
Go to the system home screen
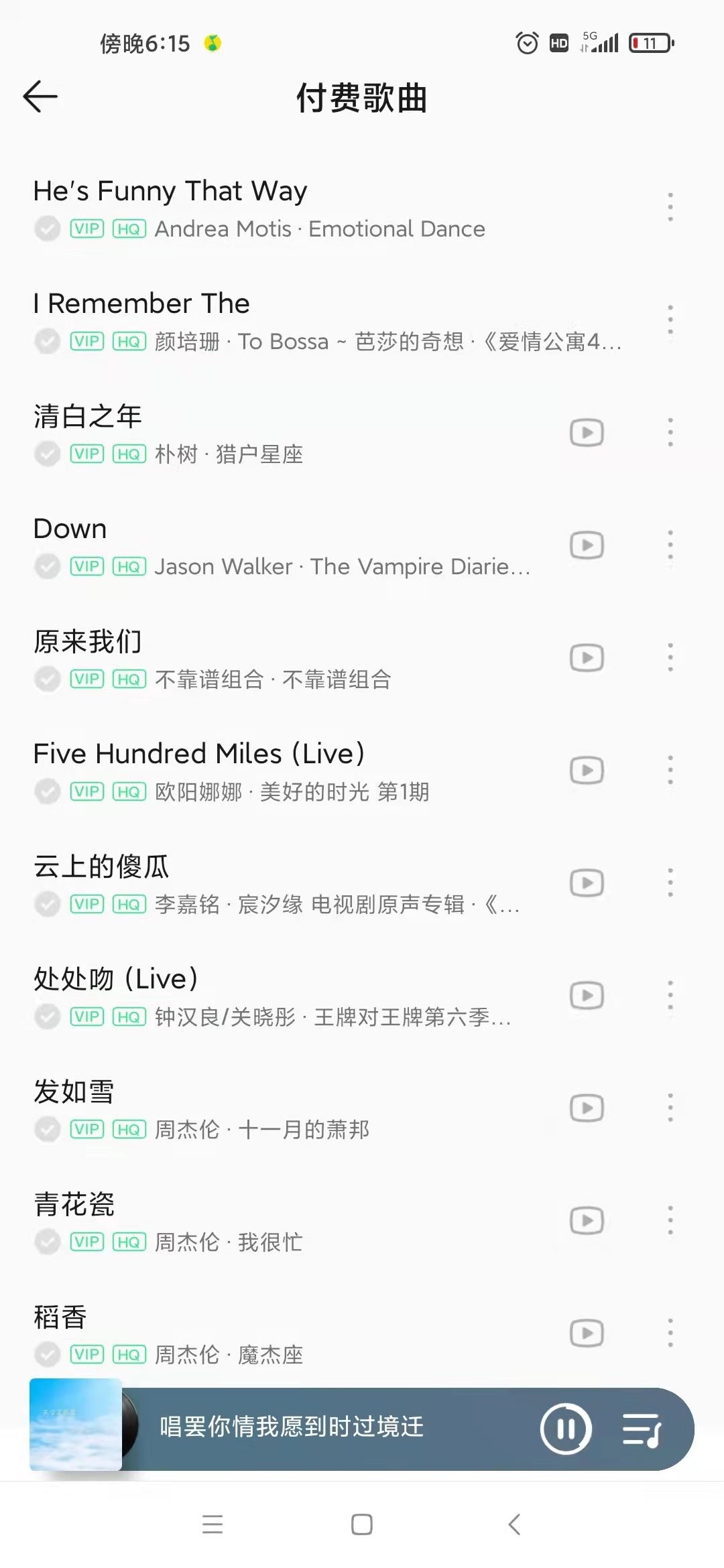click(x=362, y=1524)
